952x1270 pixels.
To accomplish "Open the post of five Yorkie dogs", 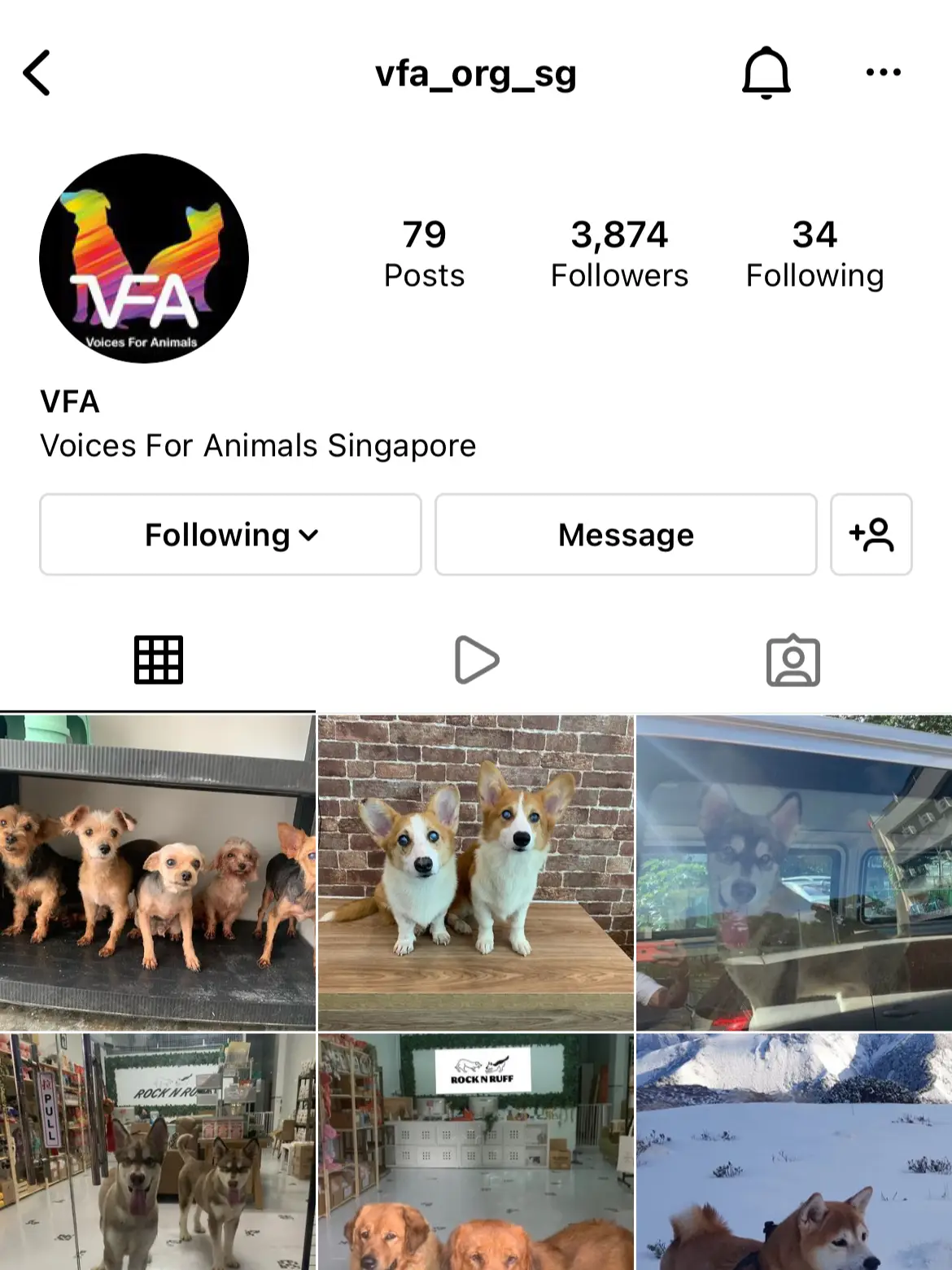I will pyautogui.click(x=157, y=873).
